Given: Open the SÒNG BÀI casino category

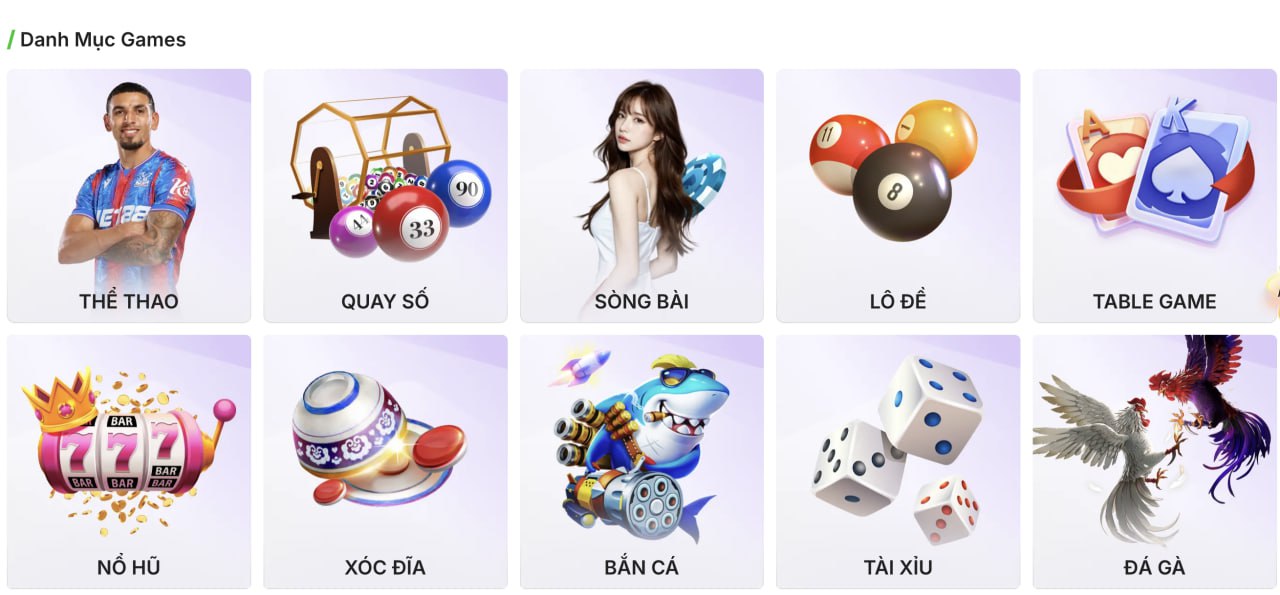Looking at the screenshot, I should (641, 196).
